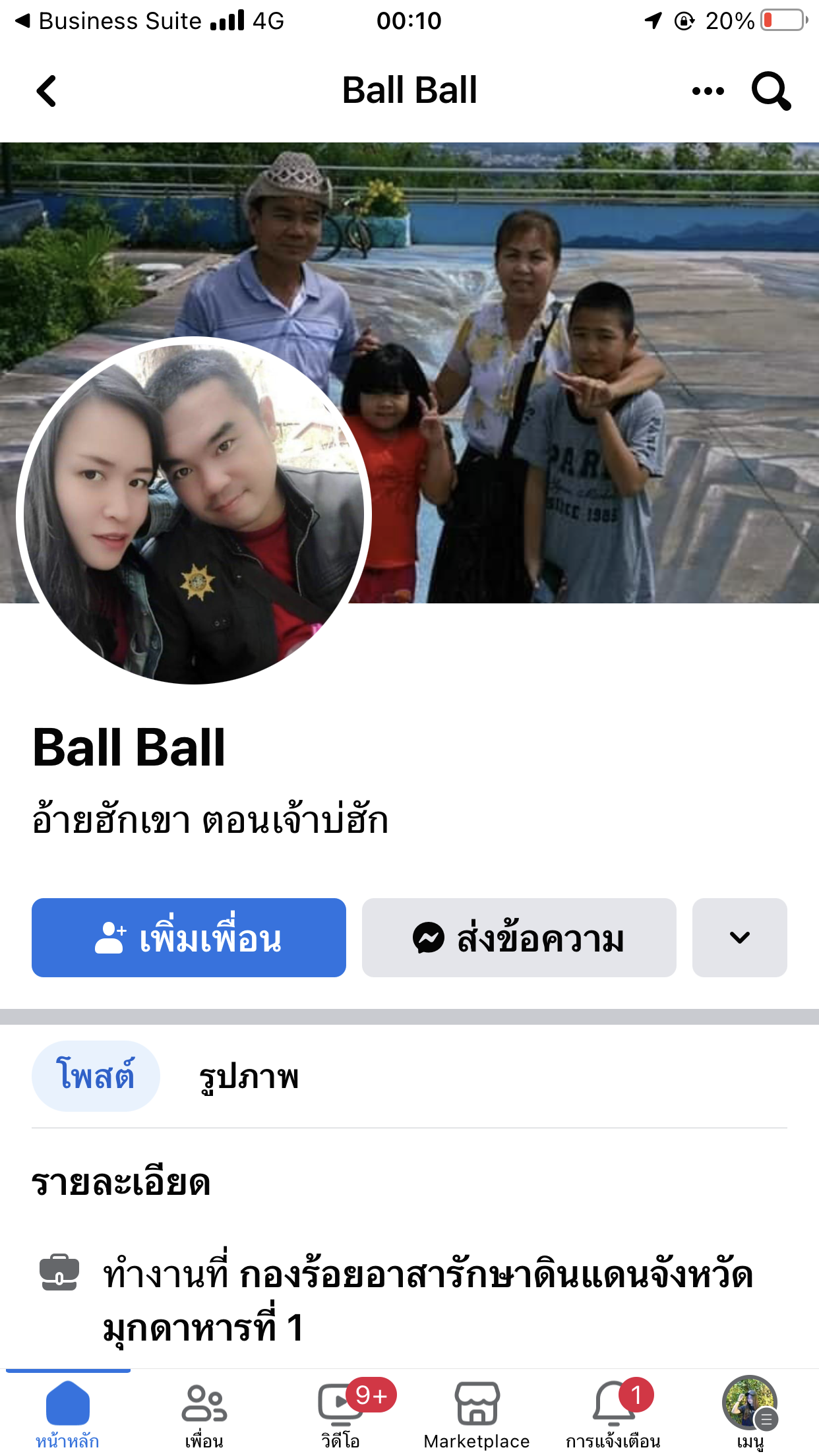This screenshot has height=1456, width=819.
Task: Go back from Ball Ball's profile
Action: (x=46, y=91)
